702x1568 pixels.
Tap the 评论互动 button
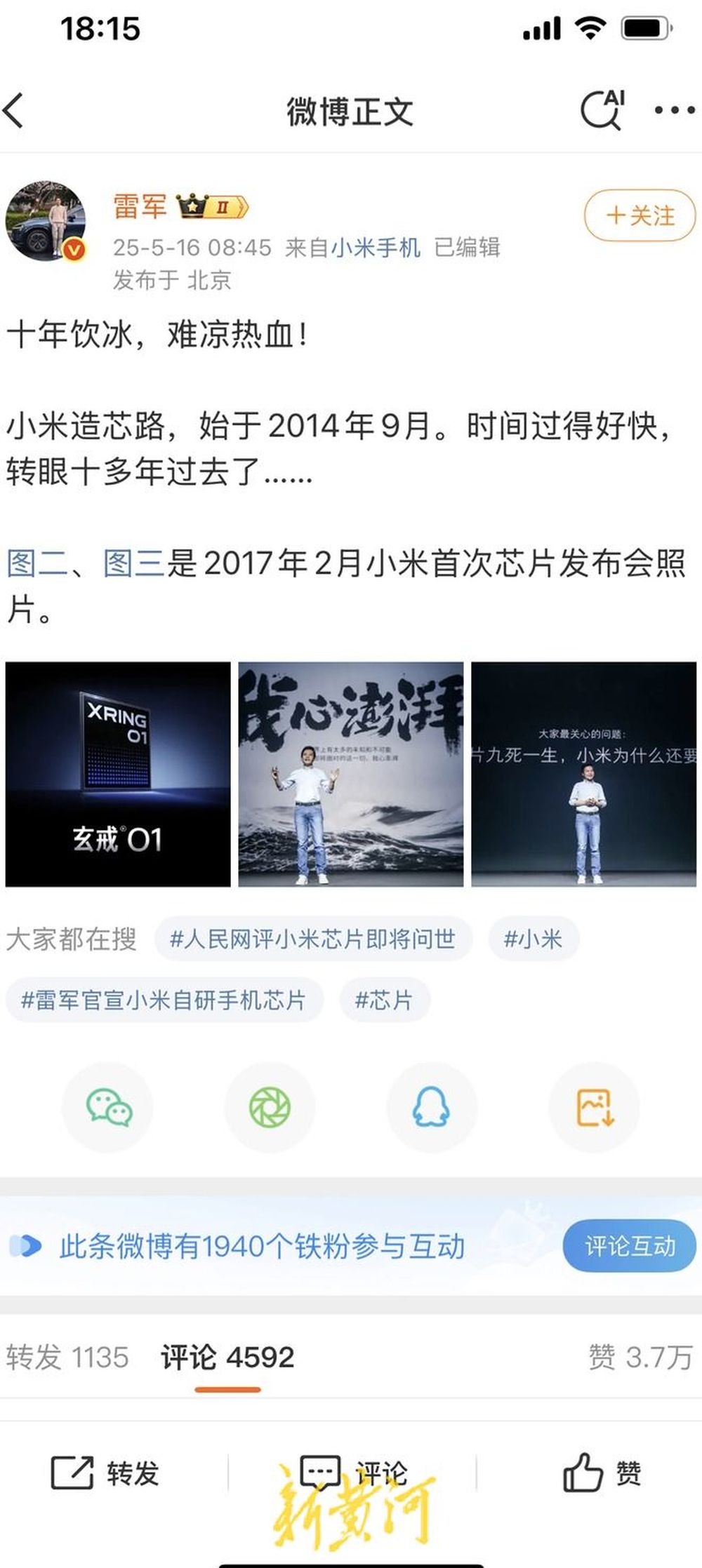pyautogui.click(x=629, y=1246)
